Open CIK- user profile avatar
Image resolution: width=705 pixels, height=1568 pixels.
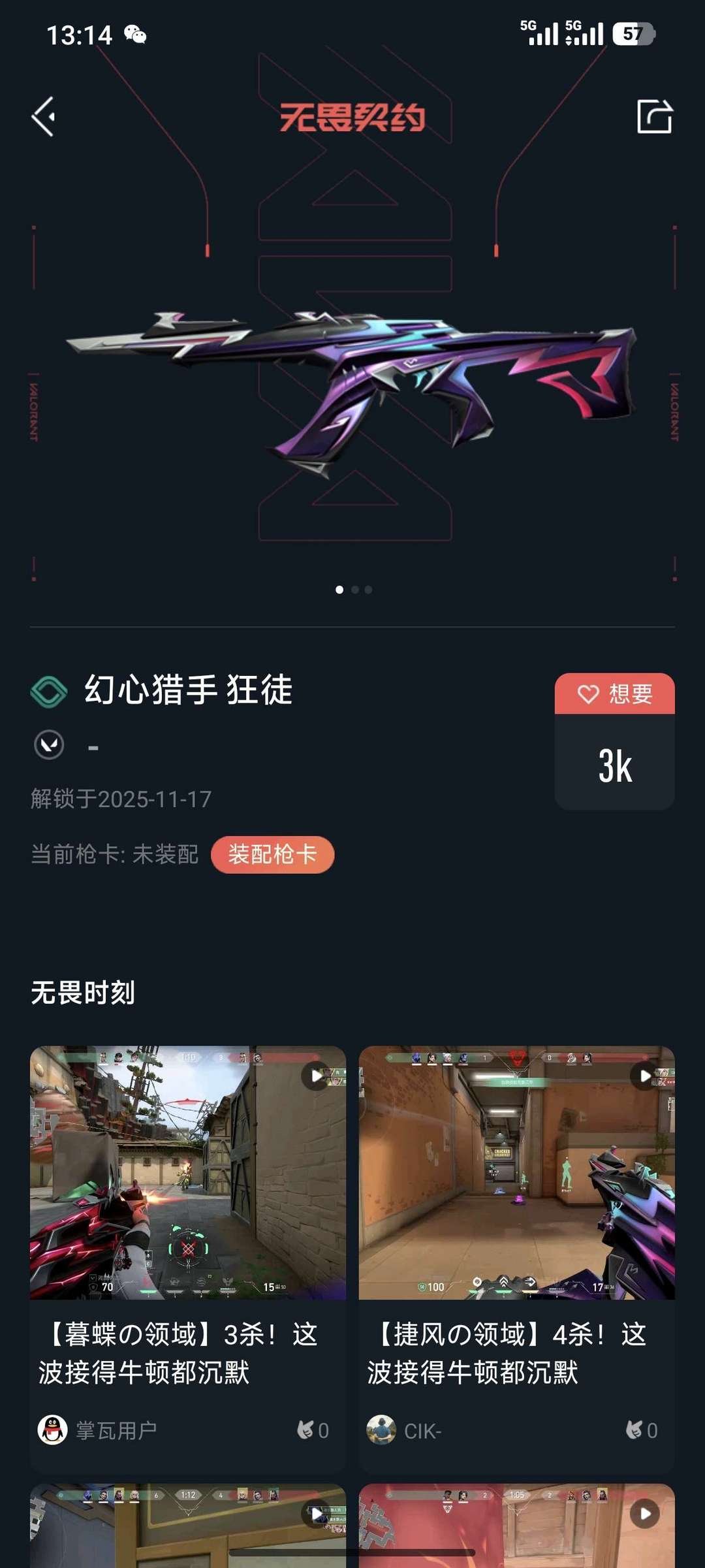click(381, 1430)
